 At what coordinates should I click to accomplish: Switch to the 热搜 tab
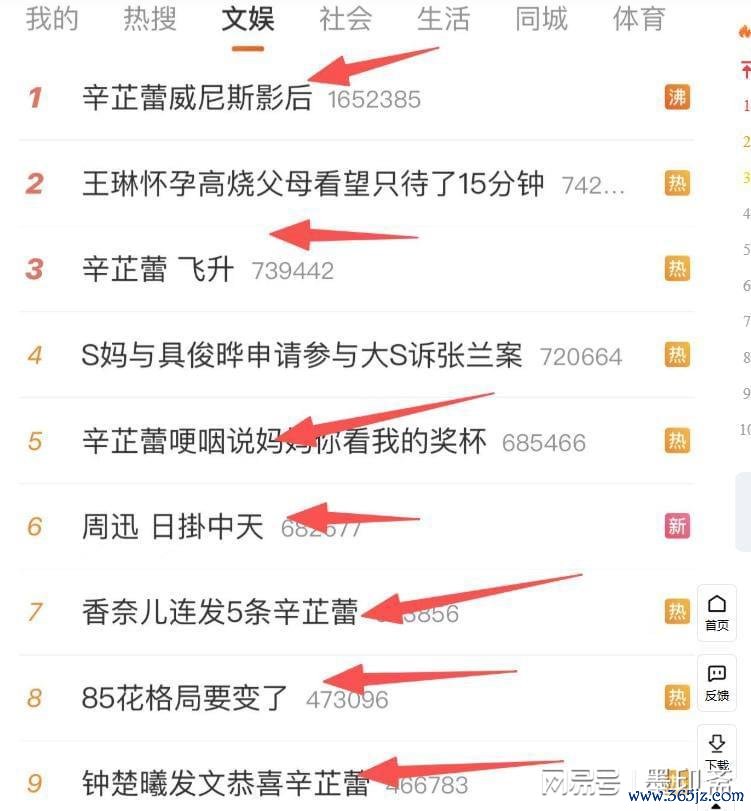tap(150, 19)
